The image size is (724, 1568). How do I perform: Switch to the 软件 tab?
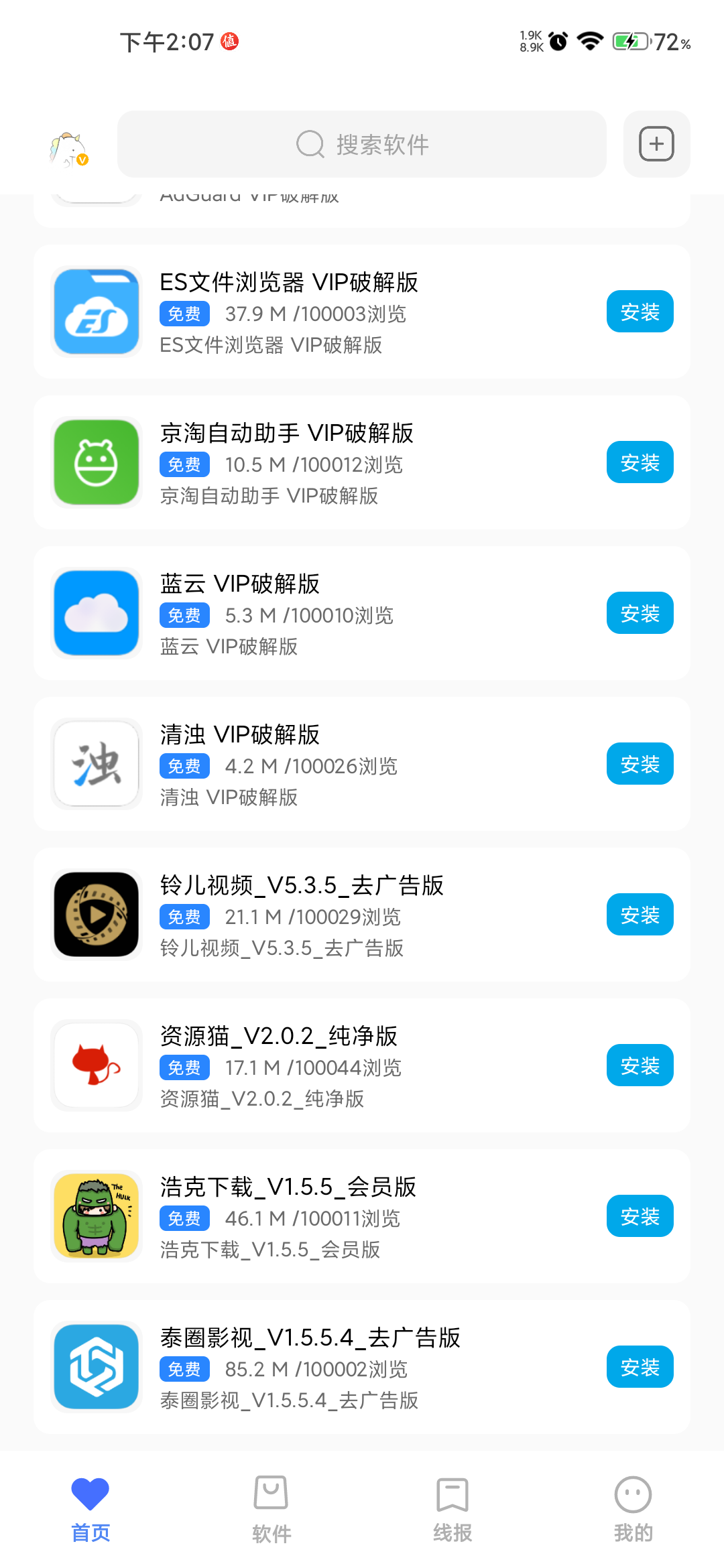tap(271, 1509)
